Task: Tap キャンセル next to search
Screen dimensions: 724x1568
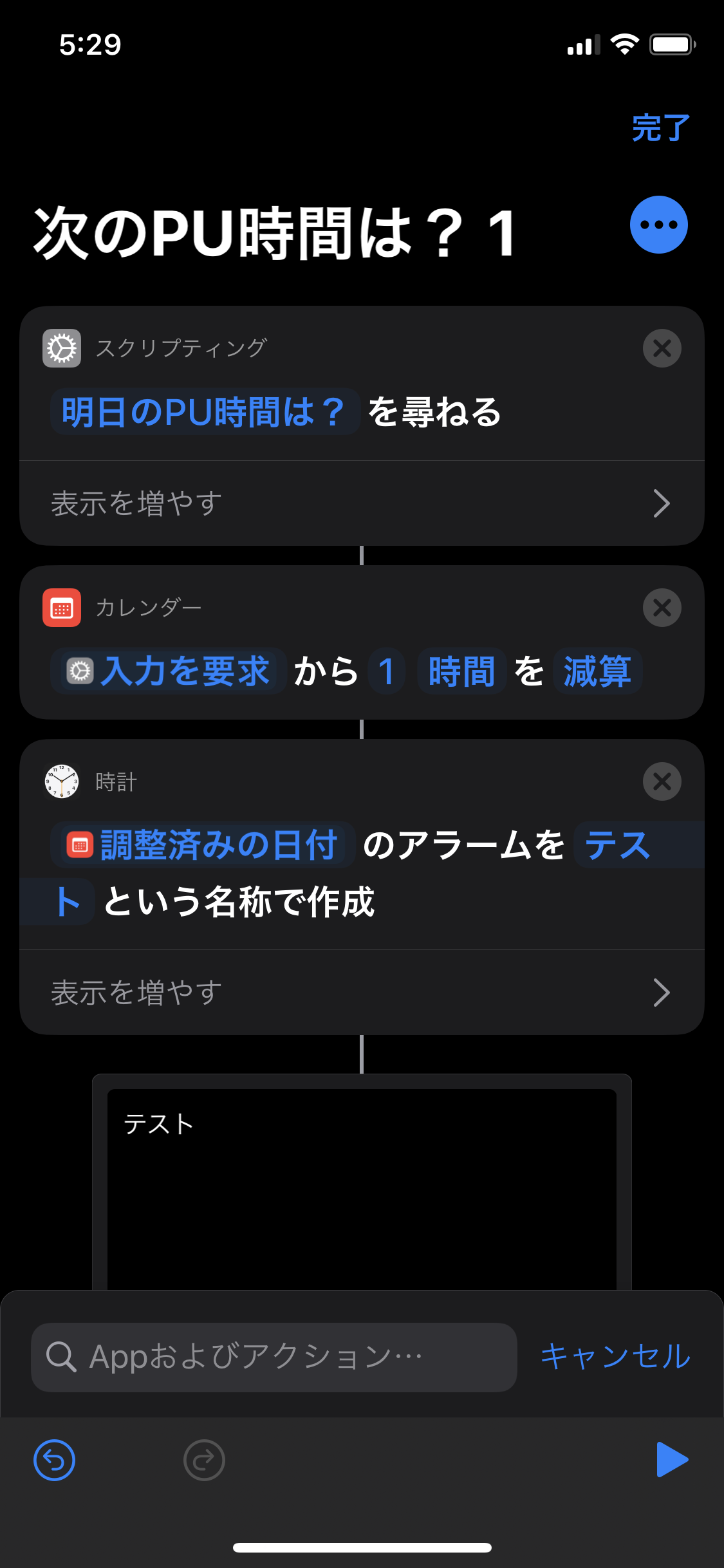Action: [x=615, y=1357]
